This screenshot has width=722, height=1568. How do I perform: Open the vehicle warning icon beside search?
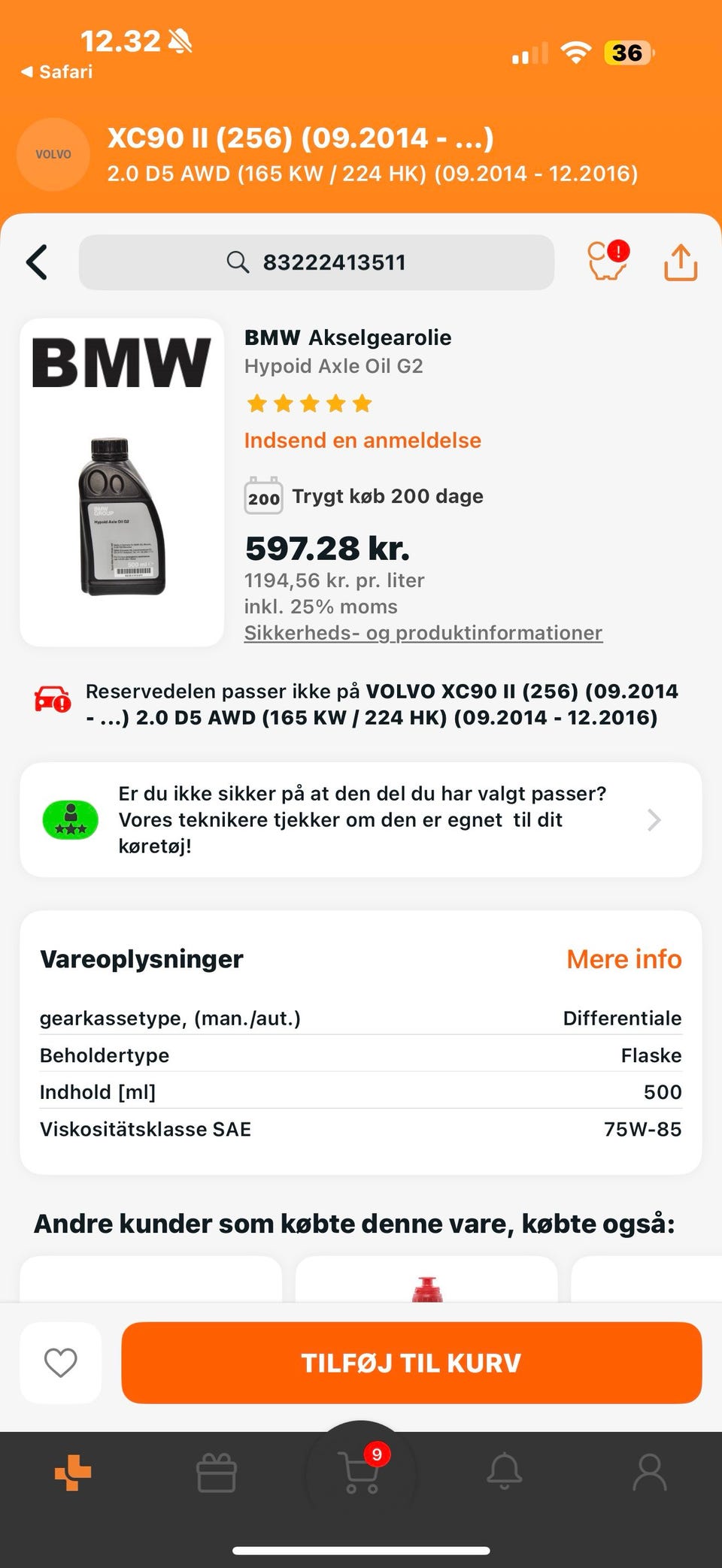[607, 261]
